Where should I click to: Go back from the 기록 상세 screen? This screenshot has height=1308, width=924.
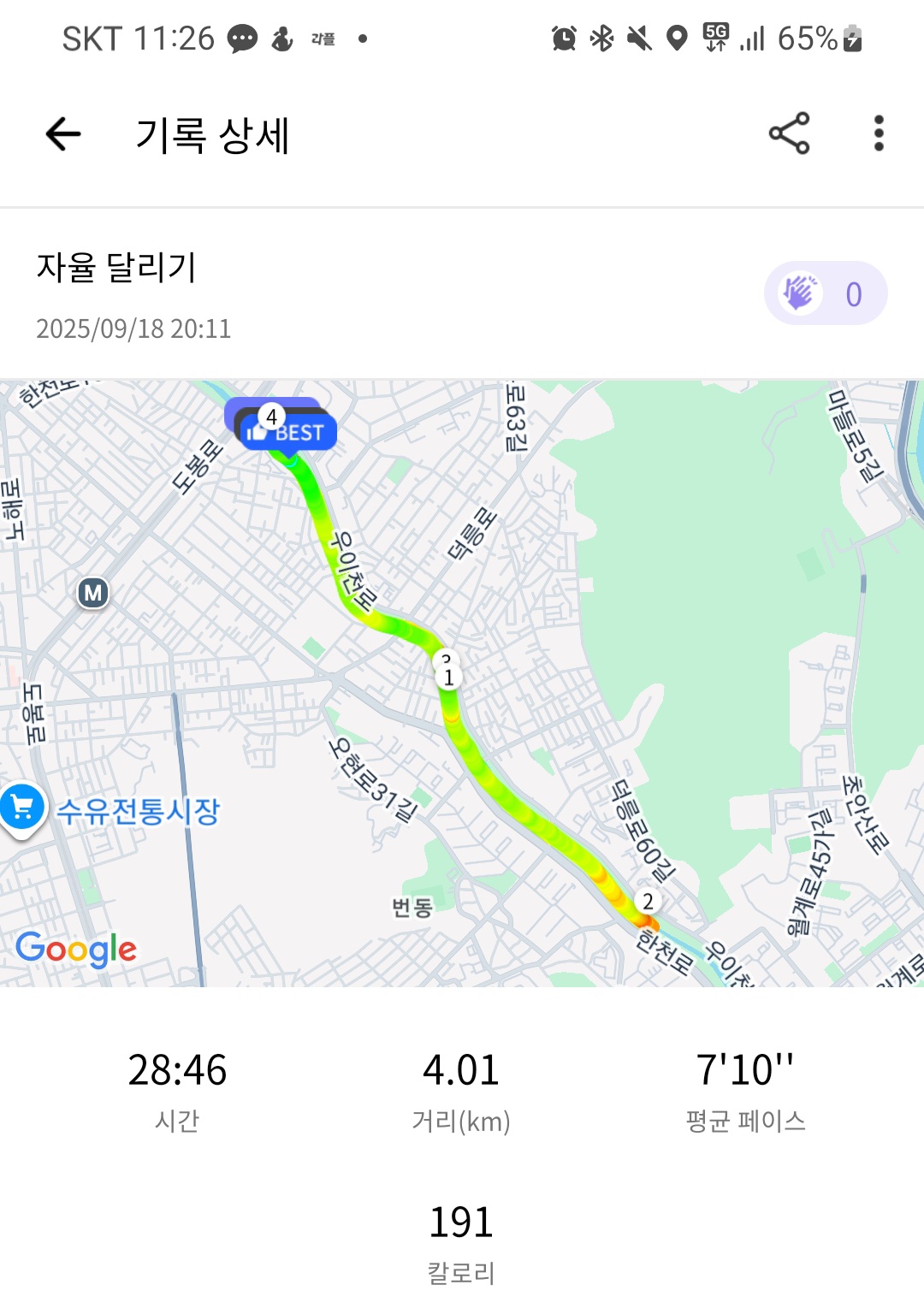point(63,134)
